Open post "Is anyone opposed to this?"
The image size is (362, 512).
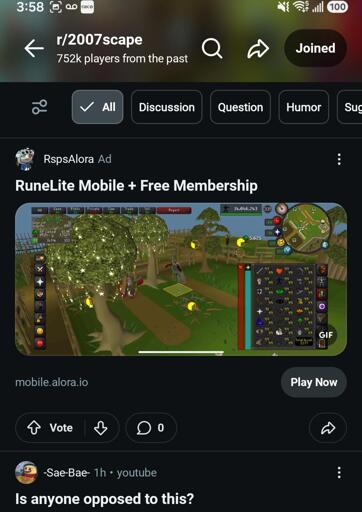(105, 499)
